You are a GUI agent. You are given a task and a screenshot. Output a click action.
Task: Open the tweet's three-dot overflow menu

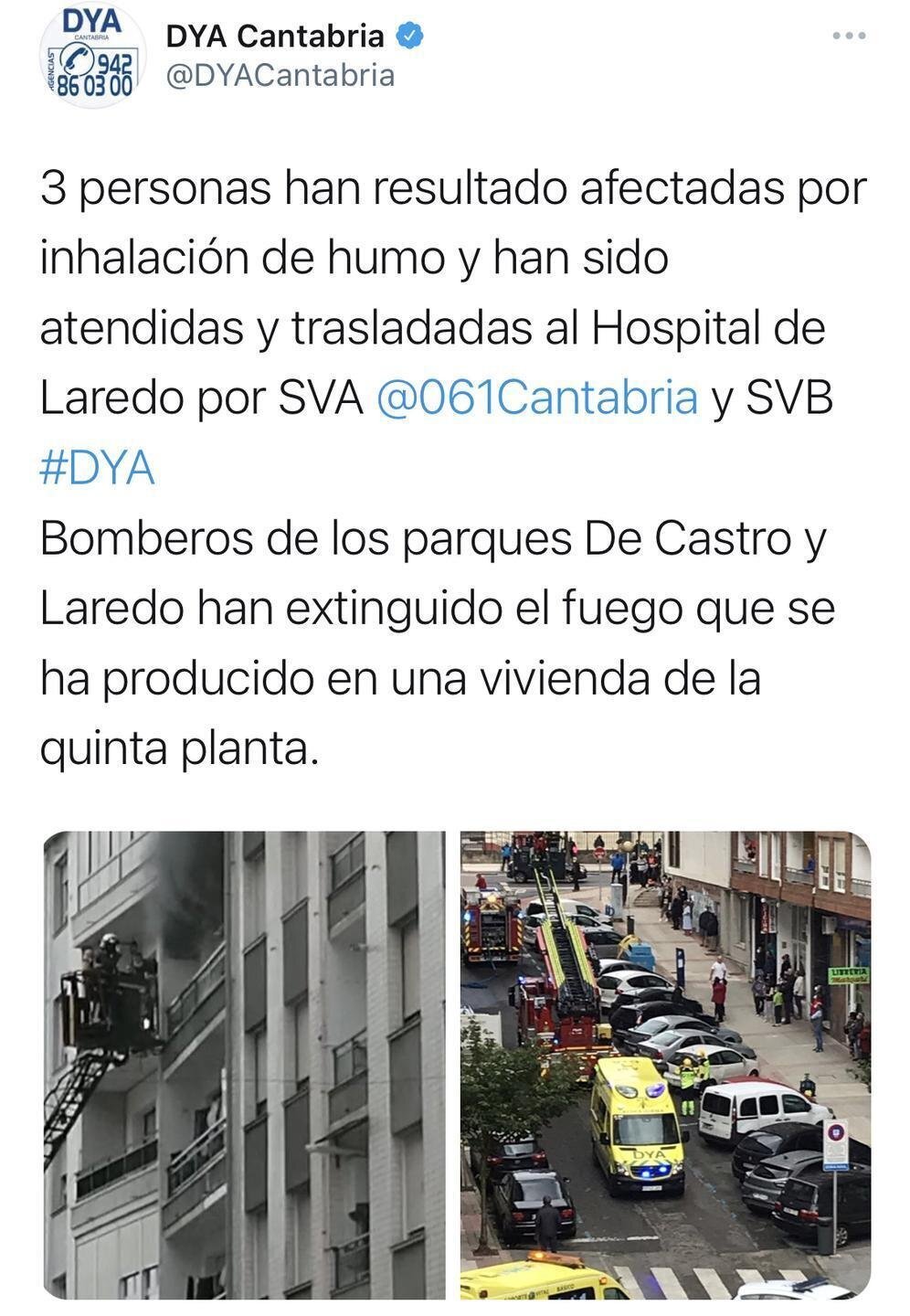tap(849, 36)
